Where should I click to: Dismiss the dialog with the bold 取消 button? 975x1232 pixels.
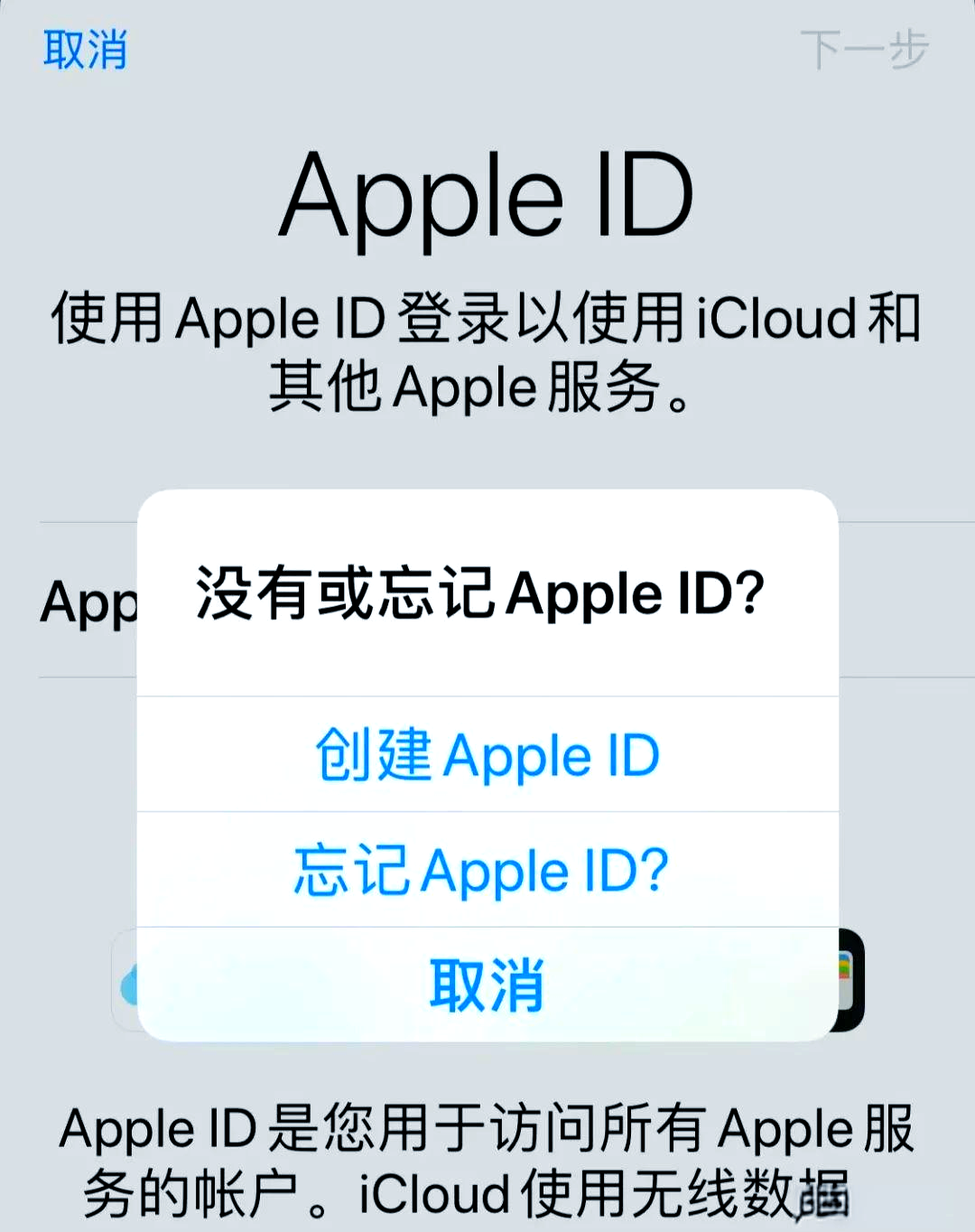tap(487, 985)
